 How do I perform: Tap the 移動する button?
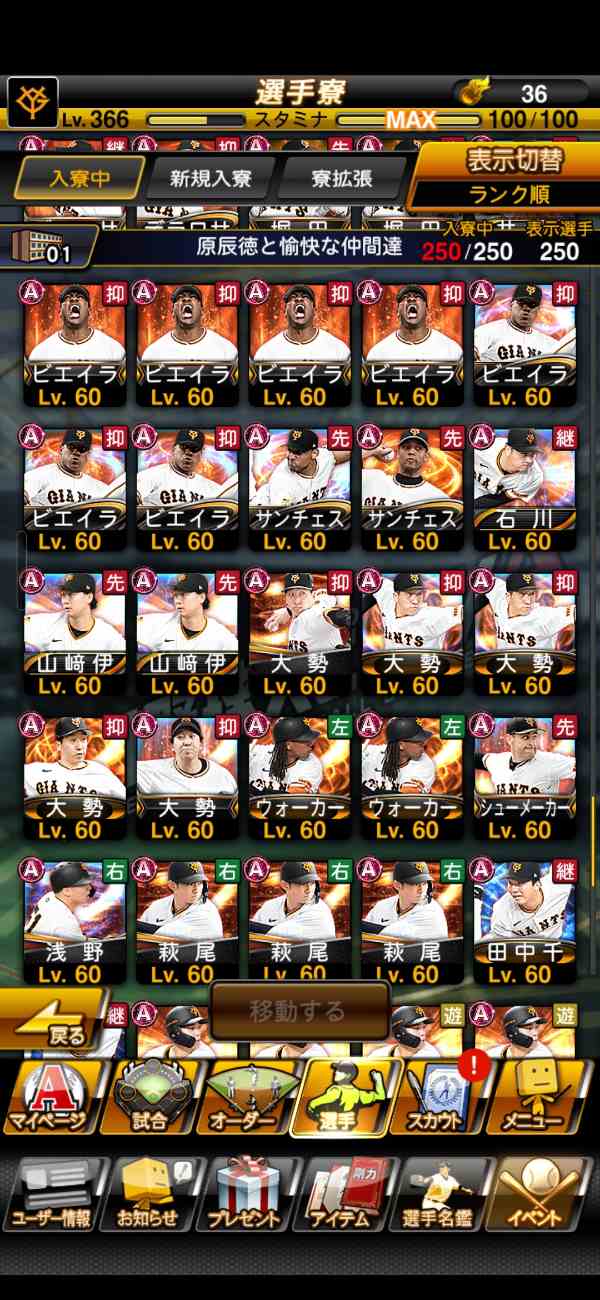tap(298, 1010)
